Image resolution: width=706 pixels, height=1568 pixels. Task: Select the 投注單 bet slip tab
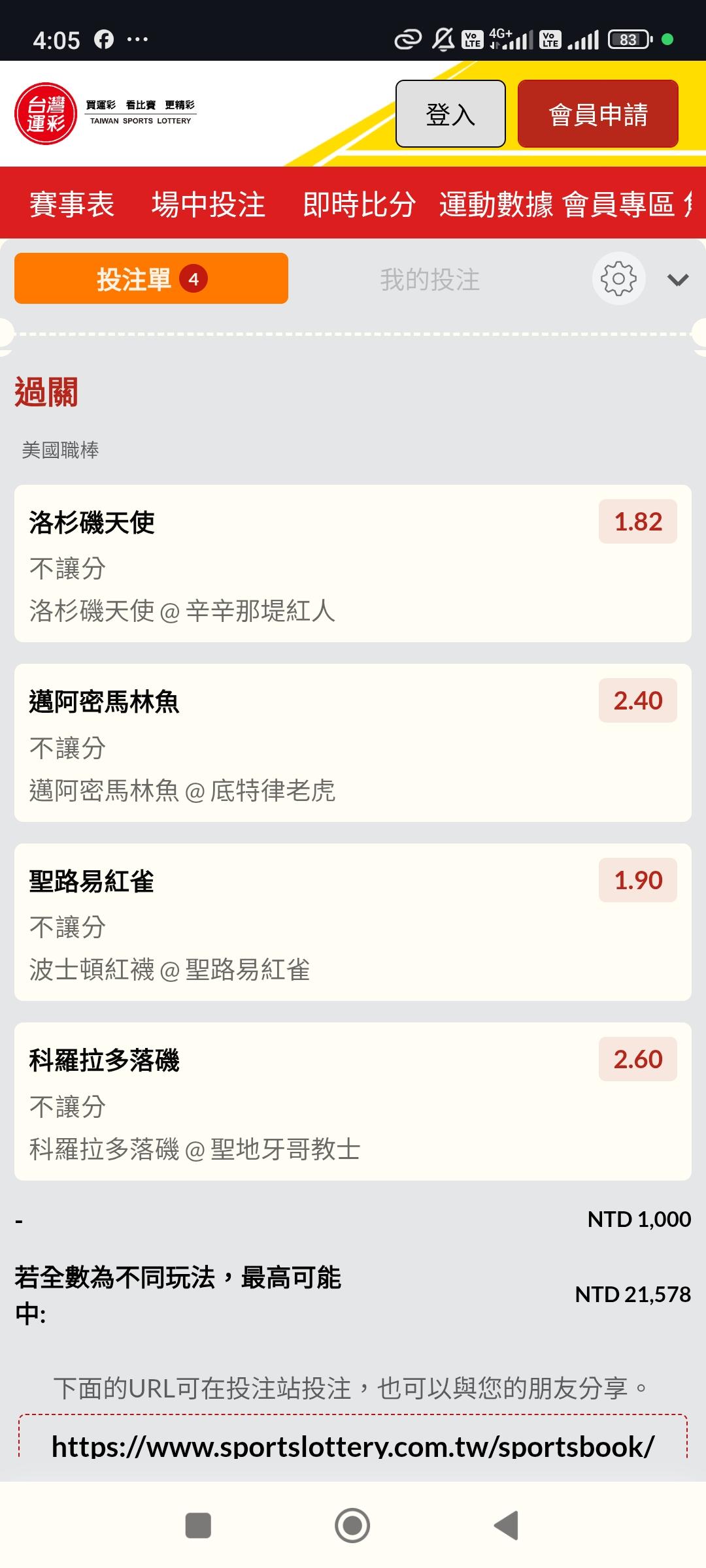coord(151,279)
